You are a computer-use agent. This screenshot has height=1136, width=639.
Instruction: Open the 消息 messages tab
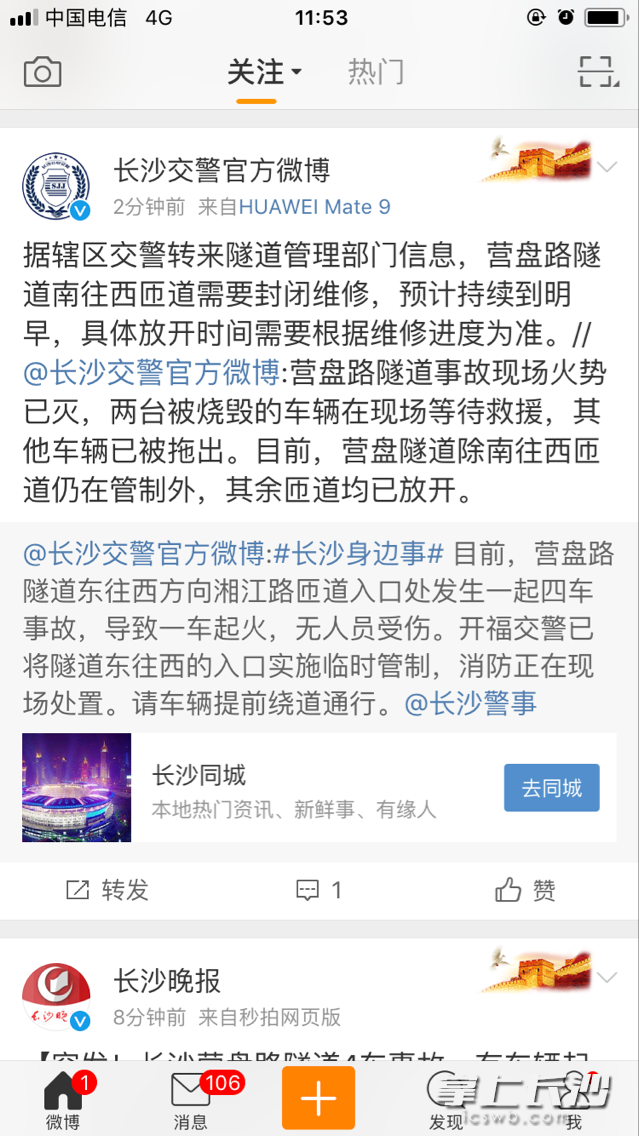191,1100
